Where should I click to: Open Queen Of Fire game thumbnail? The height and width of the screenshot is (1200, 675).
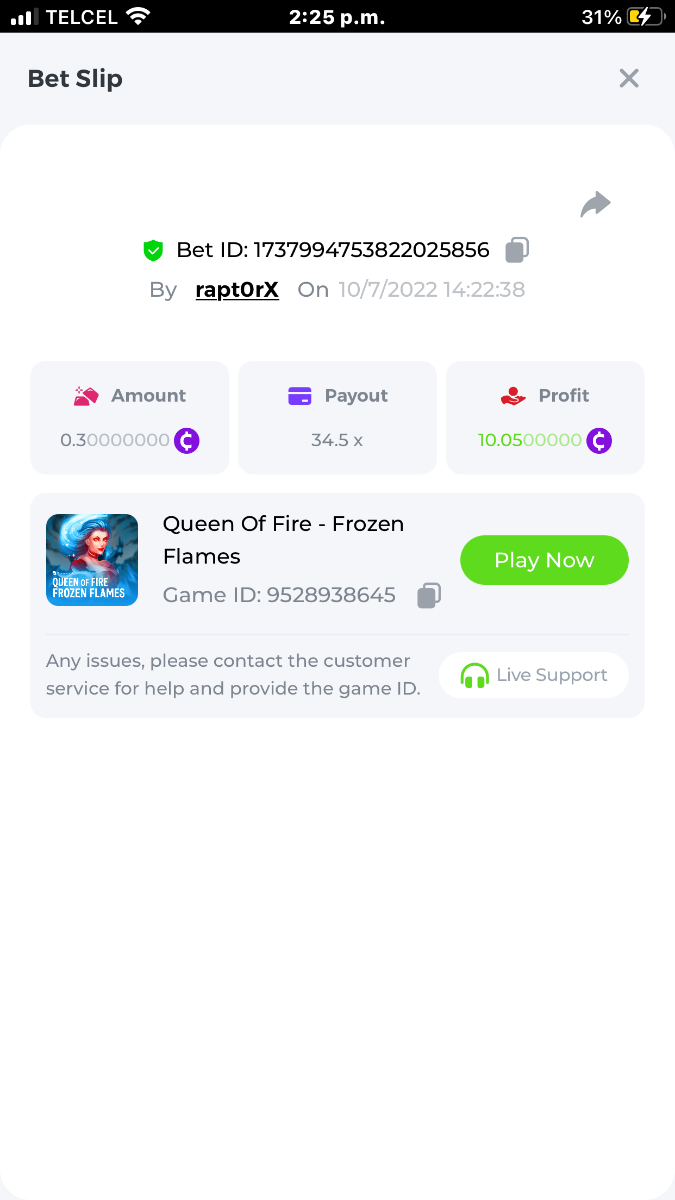[x=92, y=560]
